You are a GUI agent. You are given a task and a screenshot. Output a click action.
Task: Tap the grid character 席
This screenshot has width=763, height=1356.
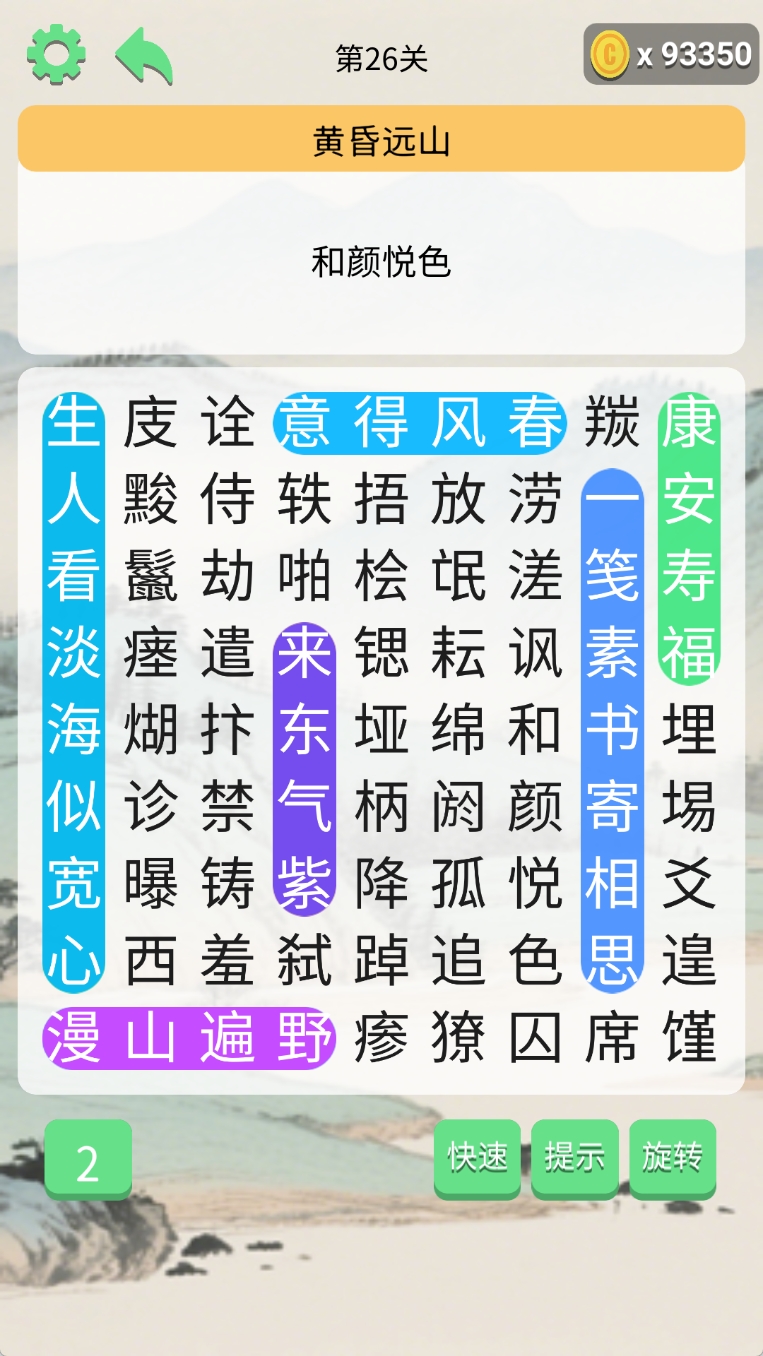click(612, 1038)
